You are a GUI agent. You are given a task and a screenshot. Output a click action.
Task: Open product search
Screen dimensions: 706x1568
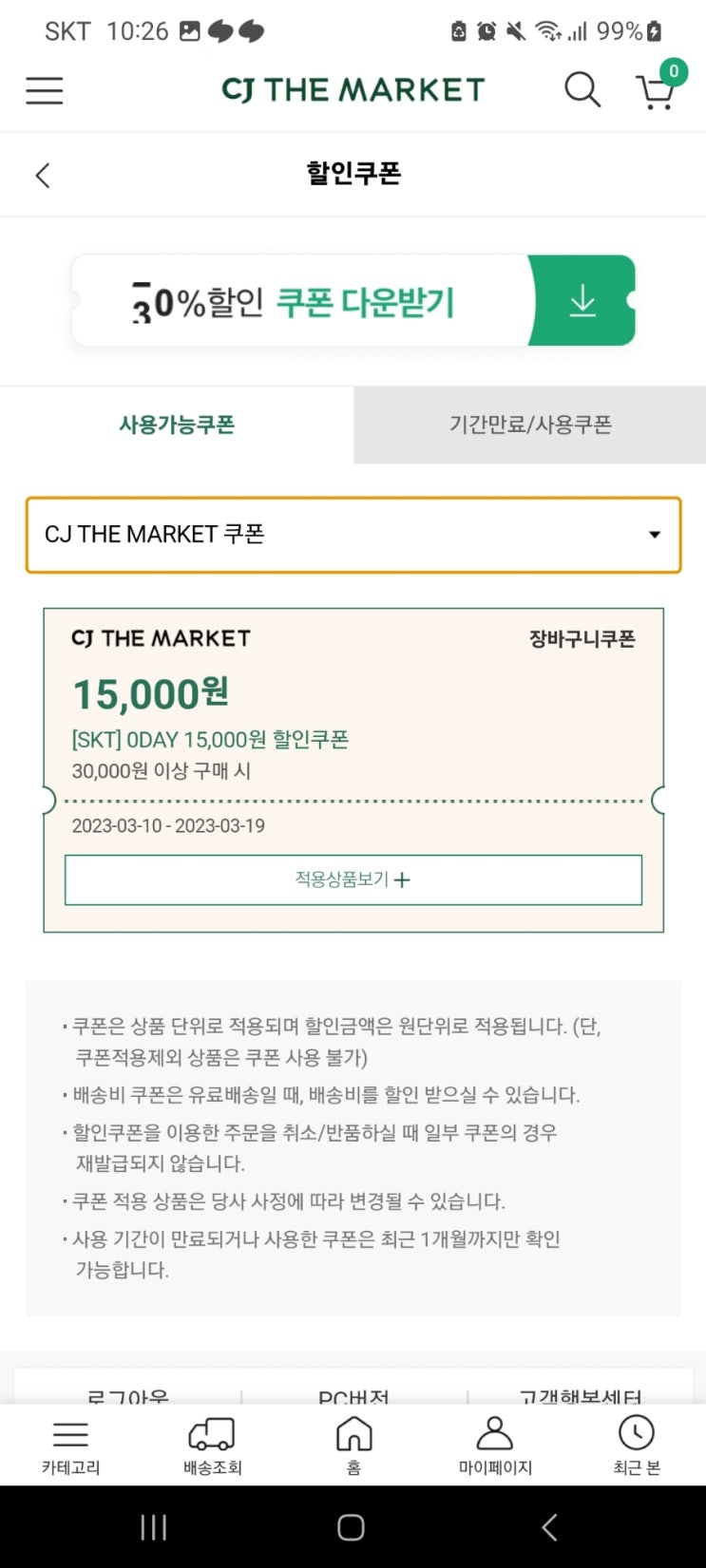click(x=582, y=89)
